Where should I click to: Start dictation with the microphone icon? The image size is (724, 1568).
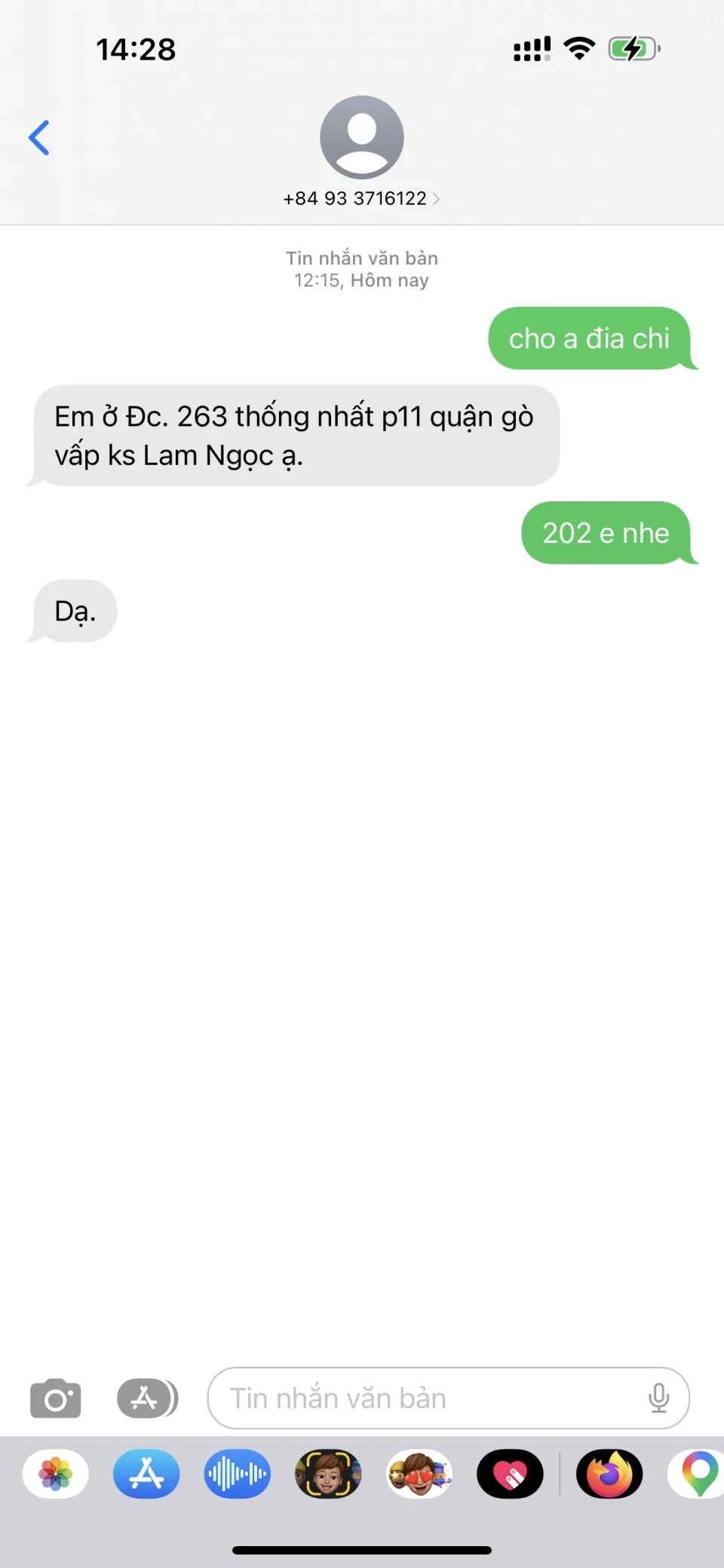click(658, 1399)
